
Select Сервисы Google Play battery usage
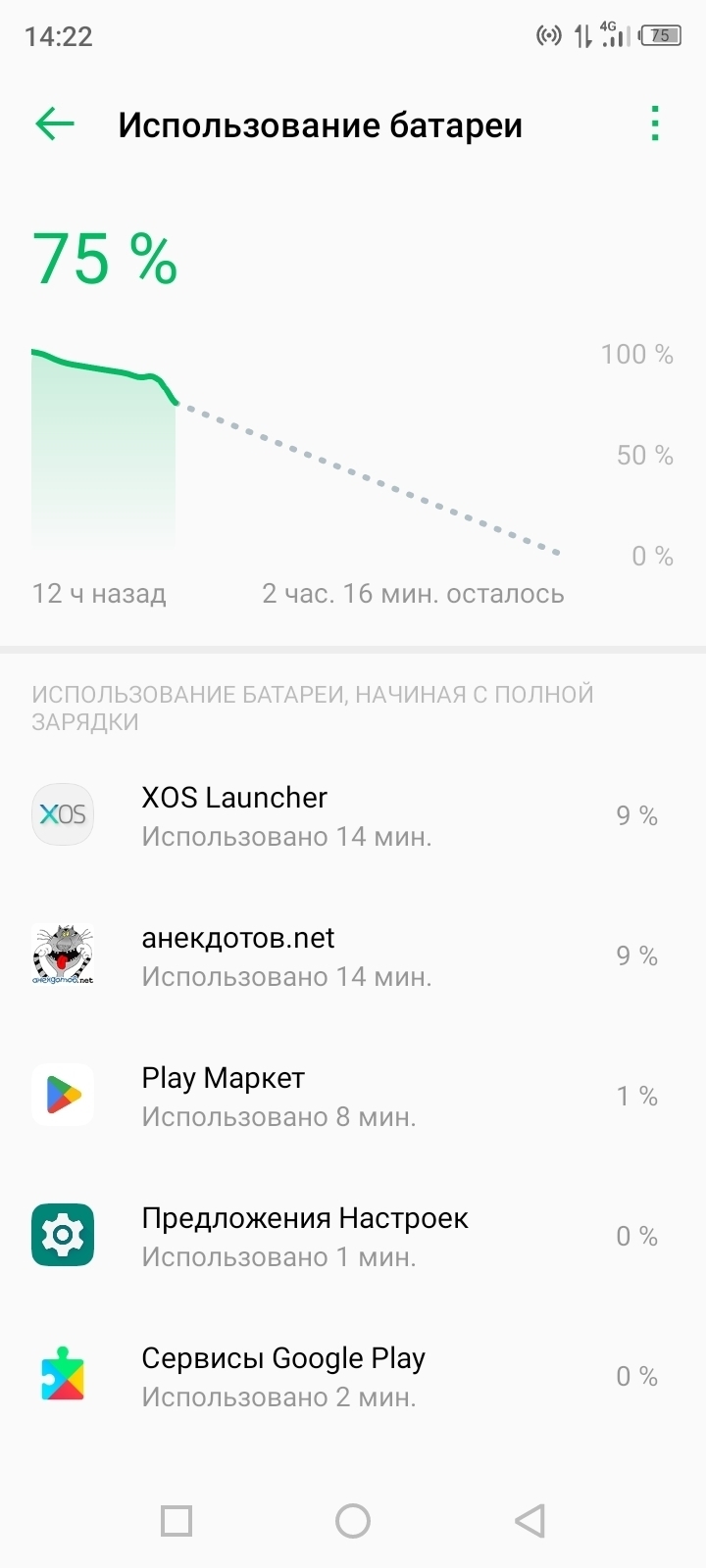[353, 1376]
